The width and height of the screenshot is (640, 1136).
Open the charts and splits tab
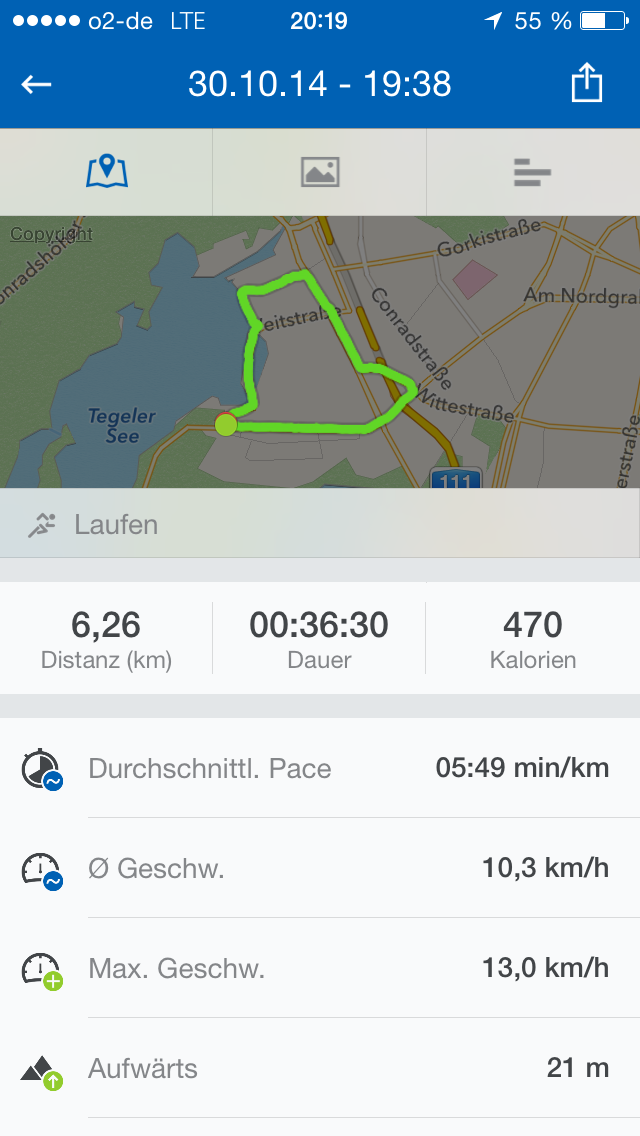click(x=532, y=172)
